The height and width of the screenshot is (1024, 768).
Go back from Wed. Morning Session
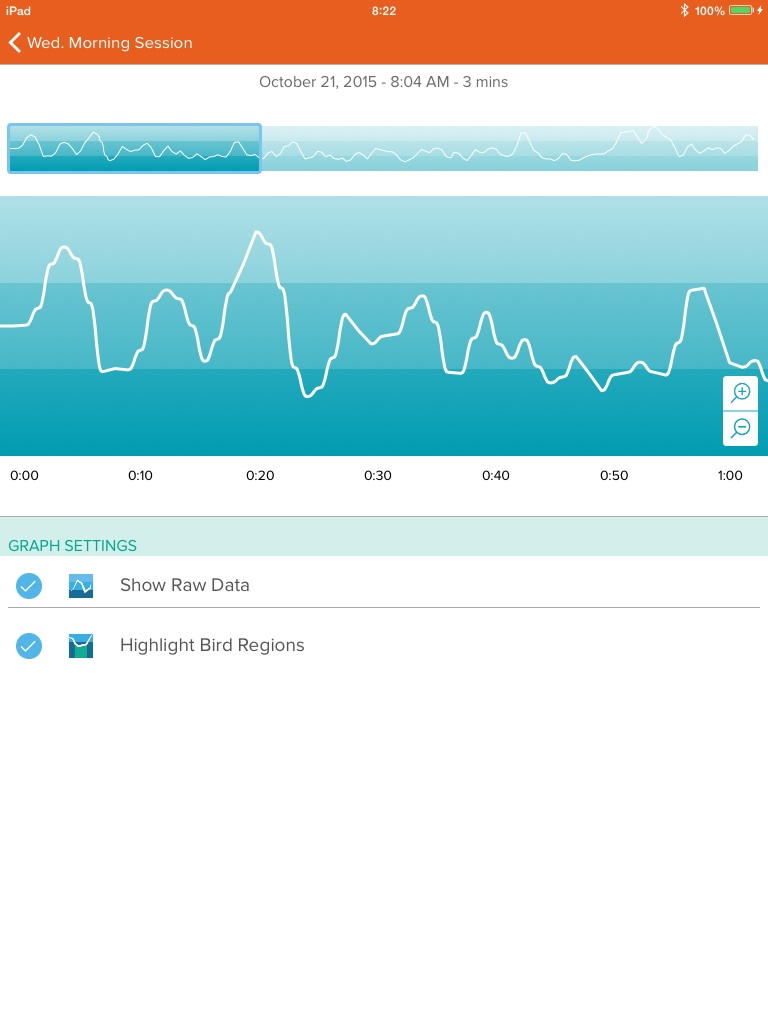[15, 43]
